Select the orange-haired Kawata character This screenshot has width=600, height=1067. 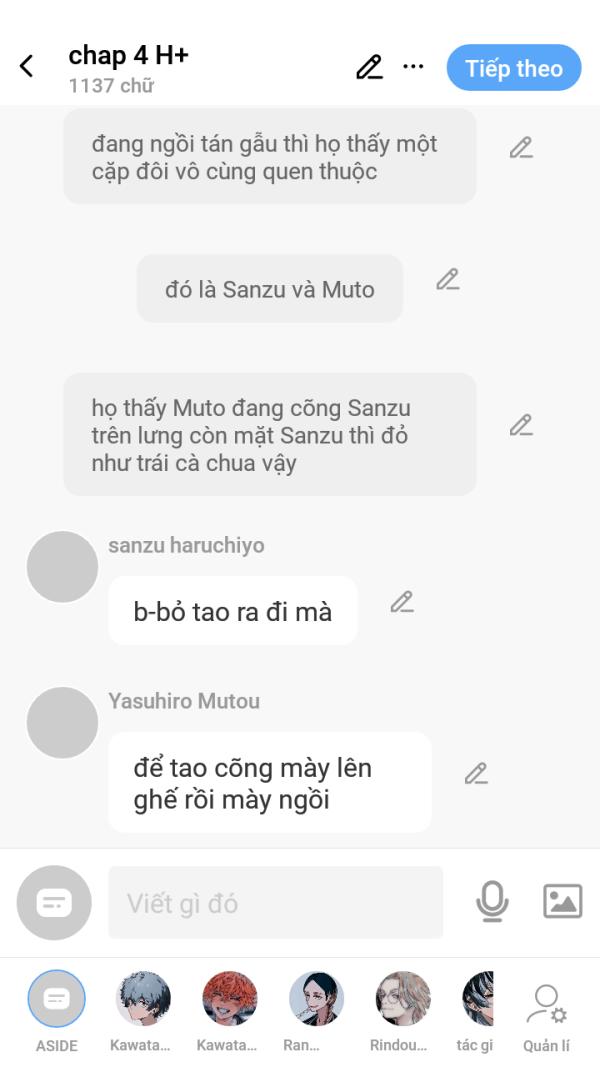click(x=230, y=999)
